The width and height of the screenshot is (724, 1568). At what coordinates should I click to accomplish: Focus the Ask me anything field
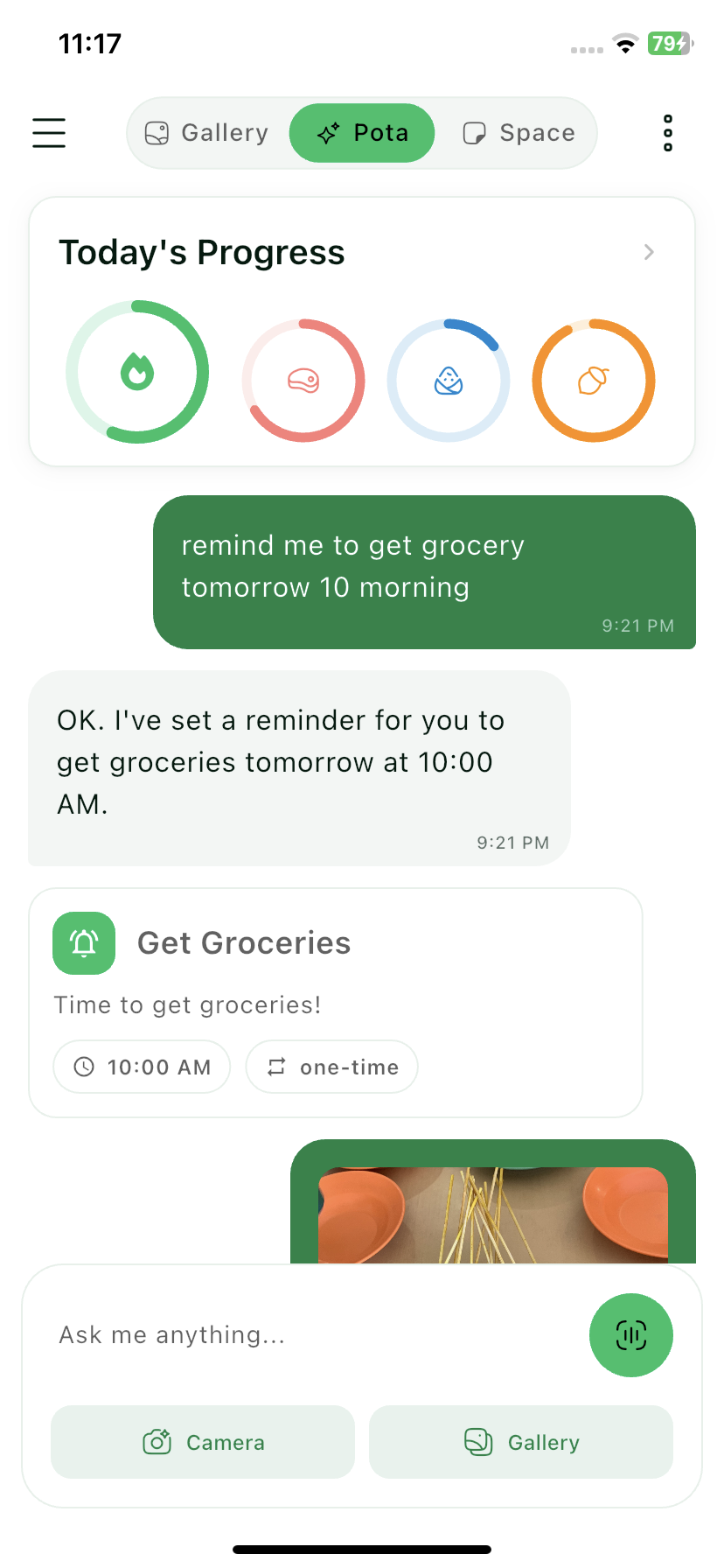point(306,1335)
